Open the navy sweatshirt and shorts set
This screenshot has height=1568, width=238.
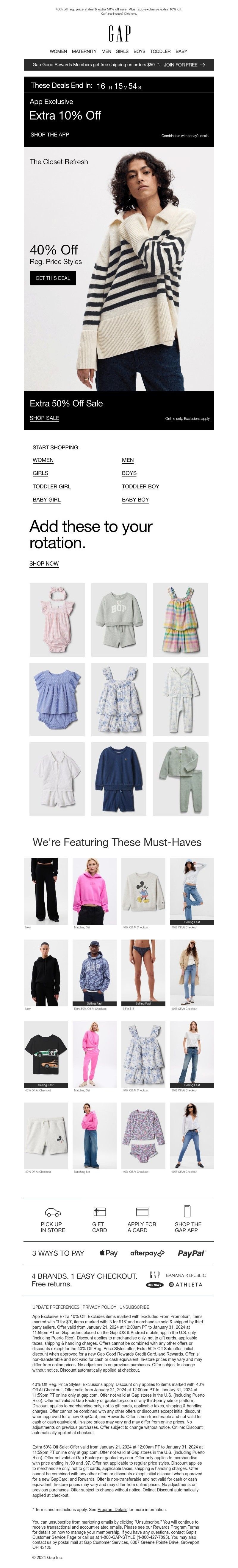point(119,779)
